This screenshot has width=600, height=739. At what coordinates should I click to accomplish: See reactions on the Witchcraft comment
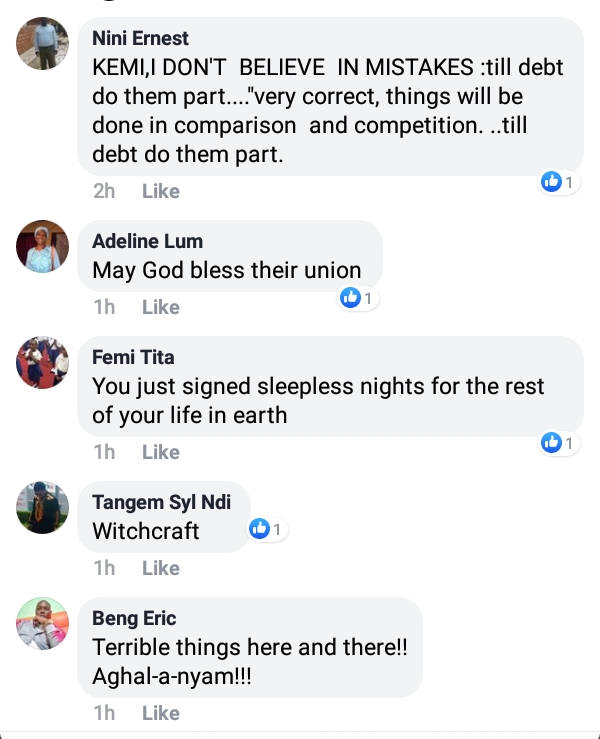(267, 528)
